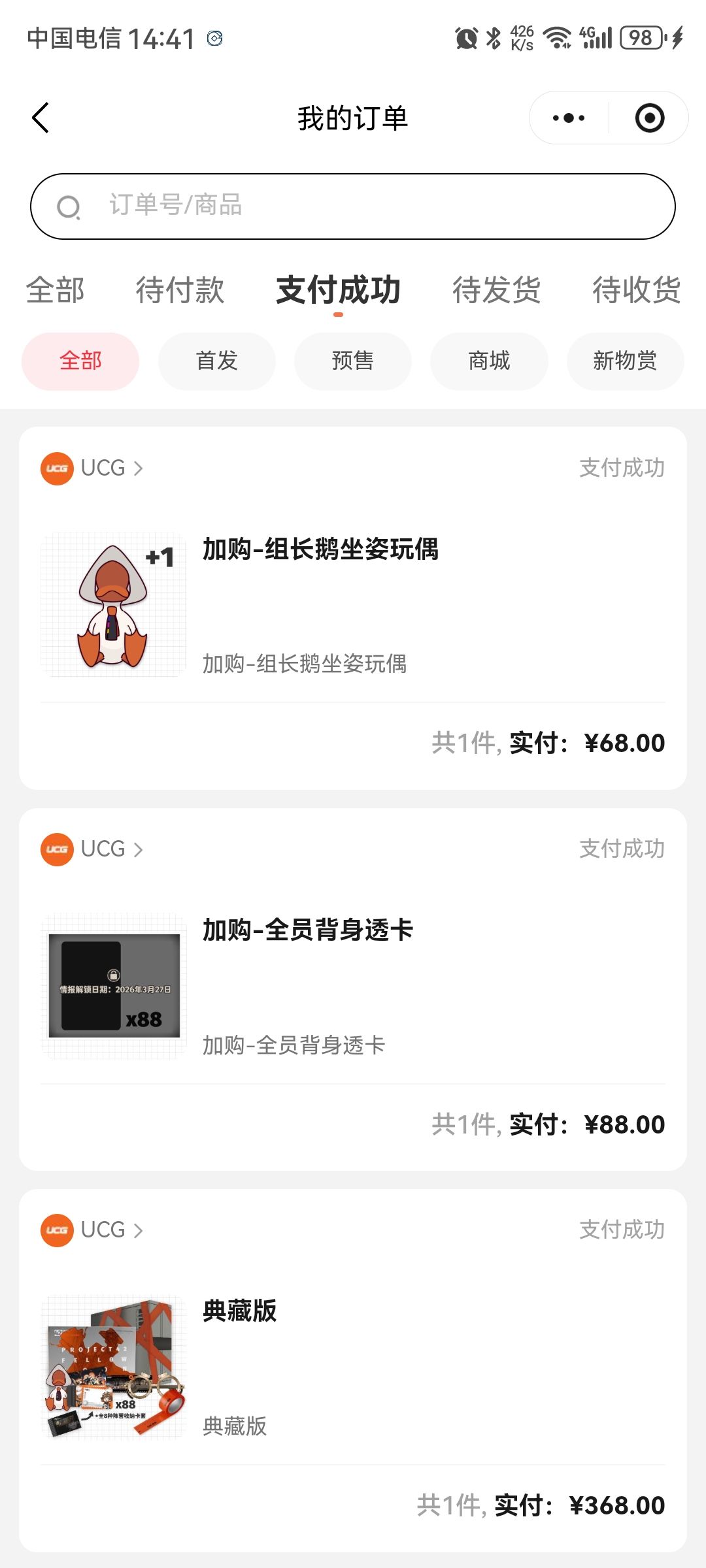Image resolution: width=706 pixels, height=1568 pixels.
Task: Close the mini program via circle icon
Action: tap(649, 118)
